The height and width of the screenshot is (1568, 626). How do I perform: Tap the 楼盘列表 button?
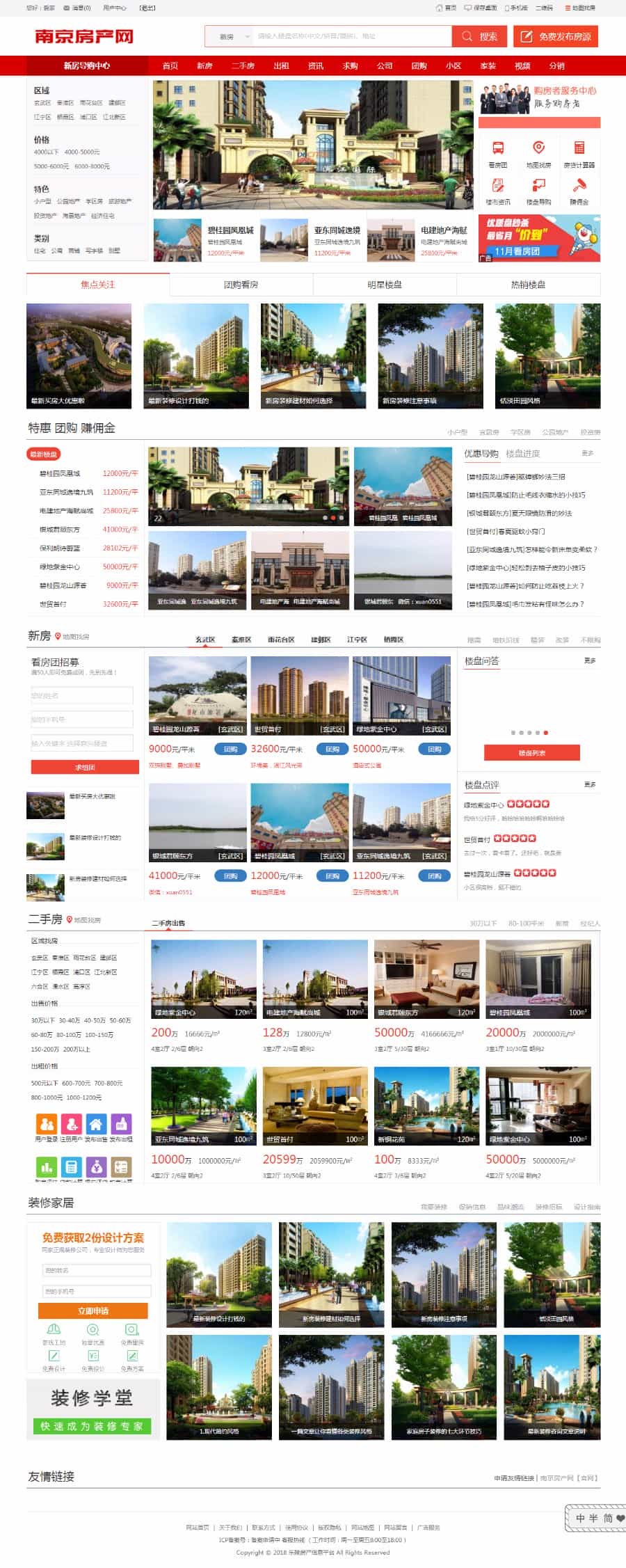[x=532, y=753]
